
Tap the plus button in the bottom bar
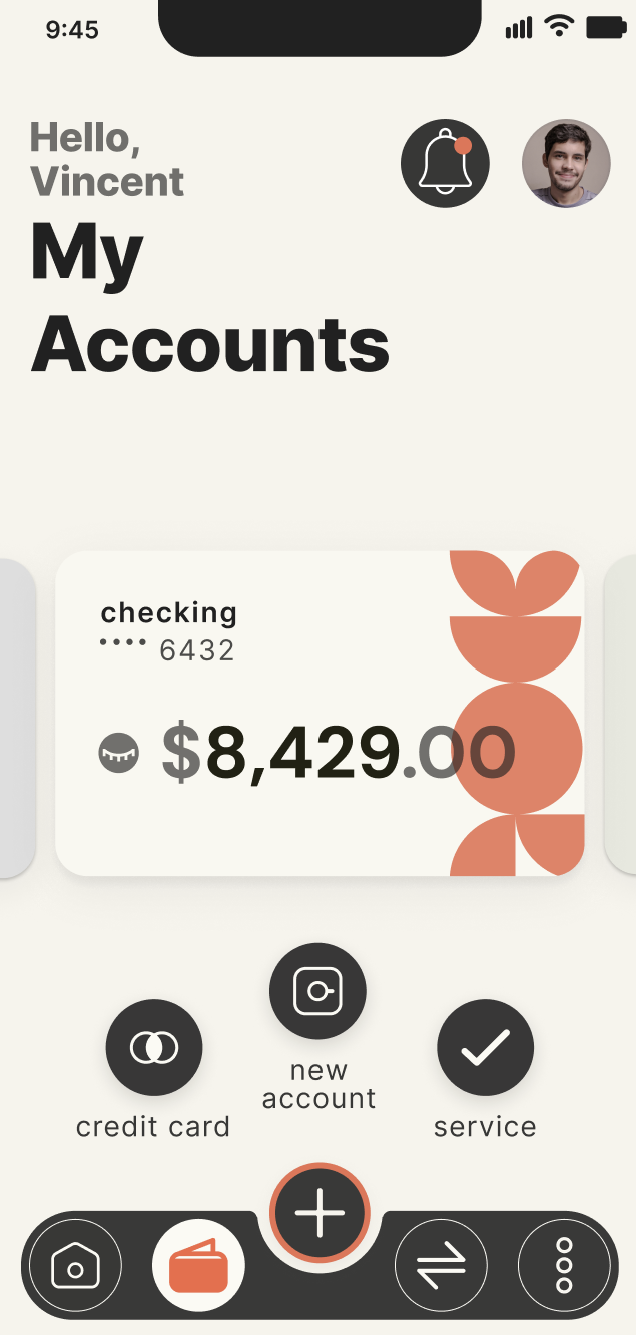click(x=319, y=1213)
